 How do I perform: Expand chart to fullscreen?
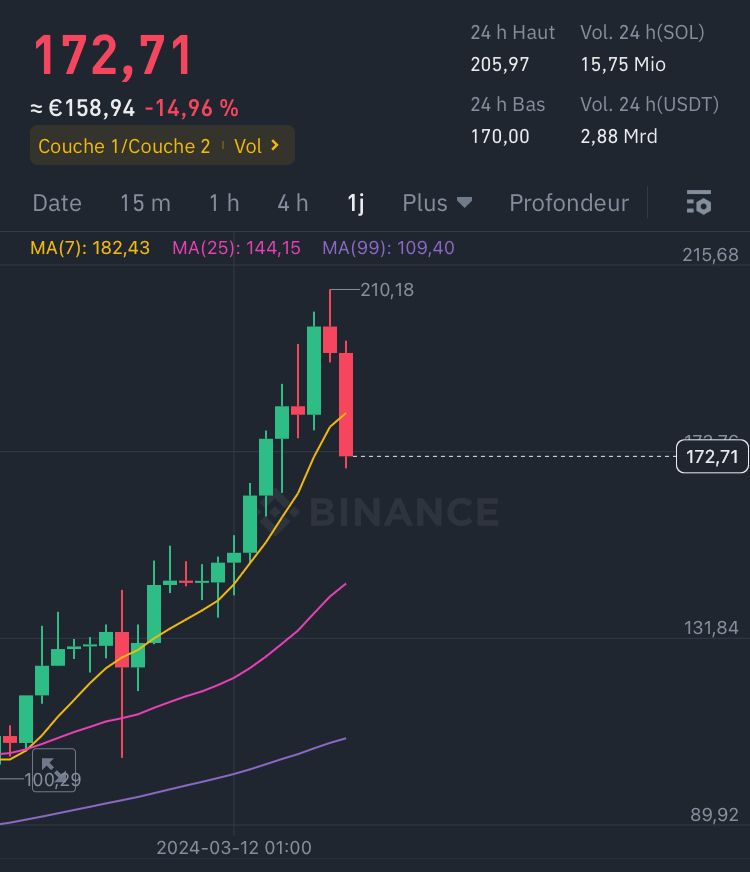53,770
